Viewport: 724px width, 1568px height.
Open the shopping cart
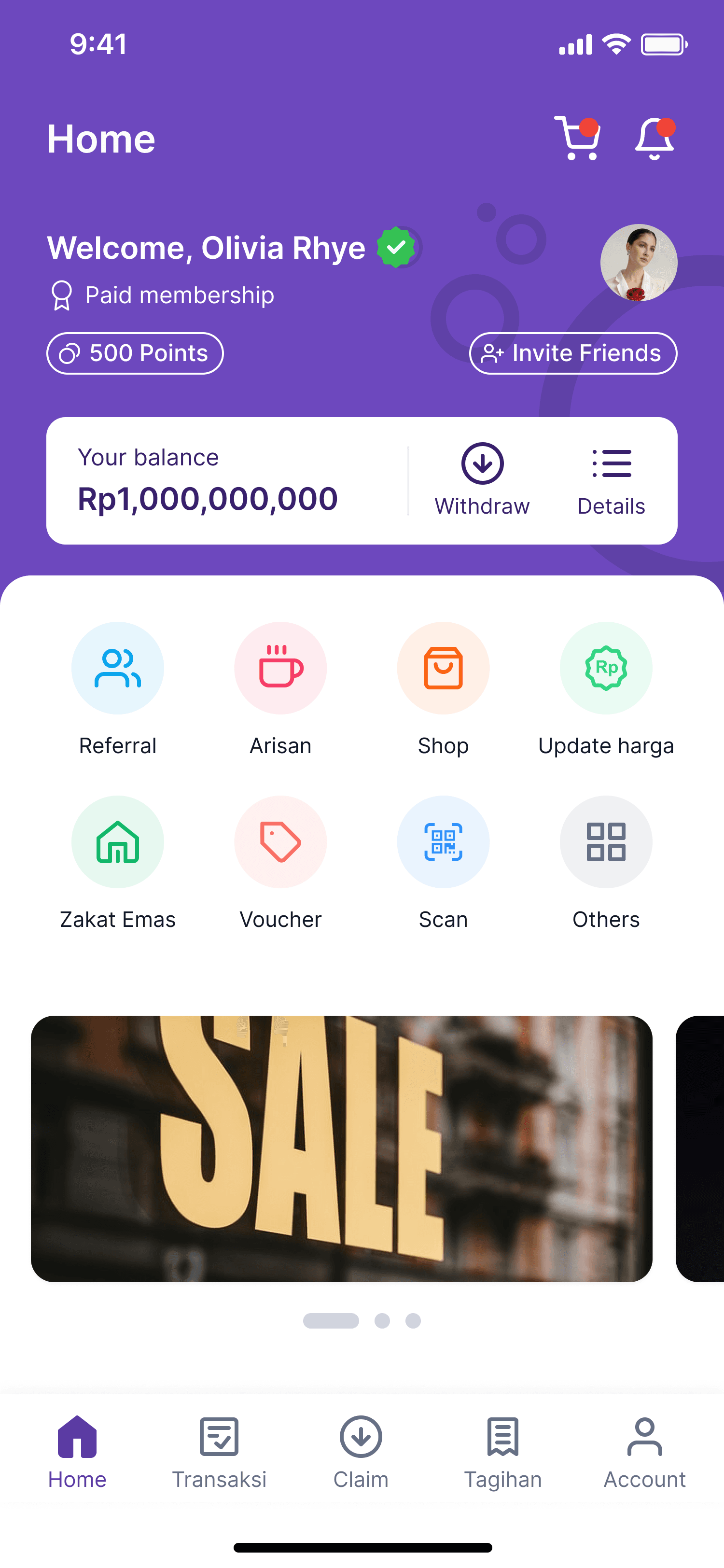click(x=577, y=138)
